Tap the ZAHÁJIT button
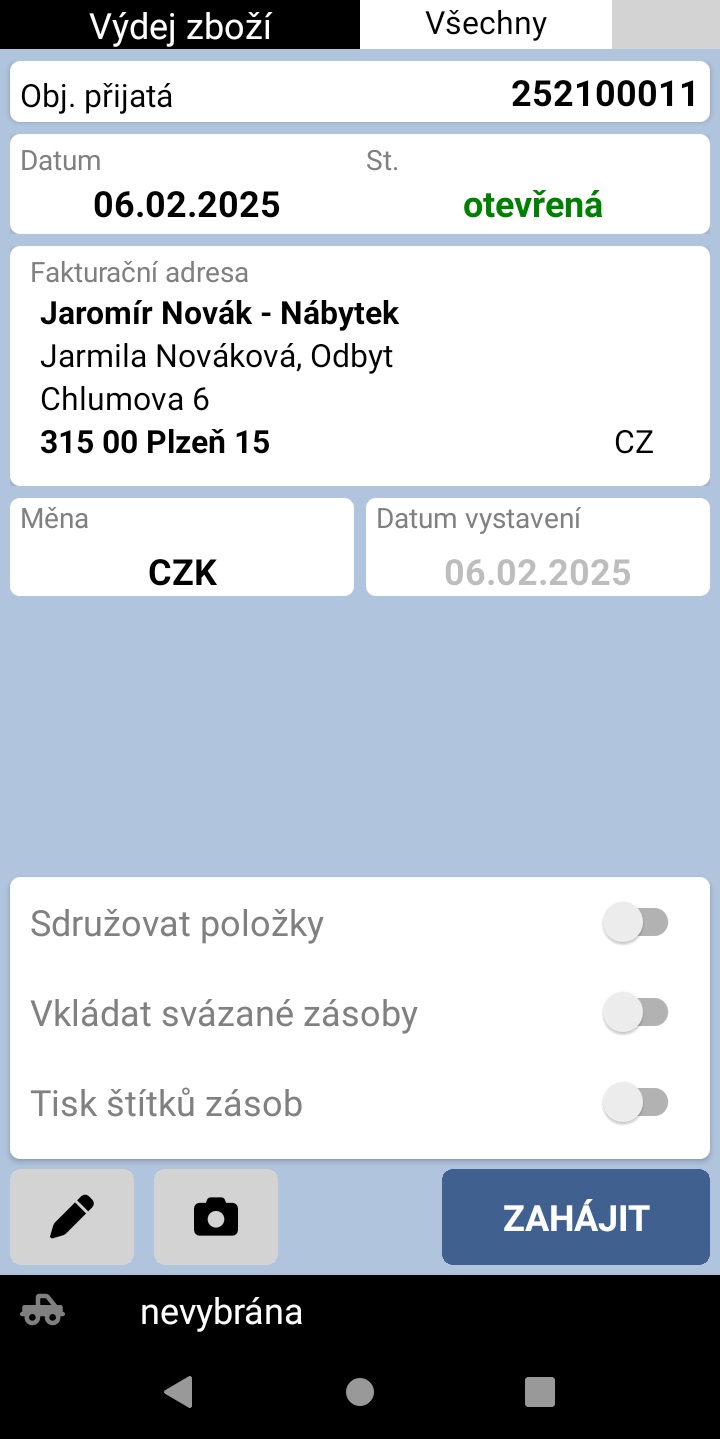Screen dimensions: 720x1439 (576, 1217)
